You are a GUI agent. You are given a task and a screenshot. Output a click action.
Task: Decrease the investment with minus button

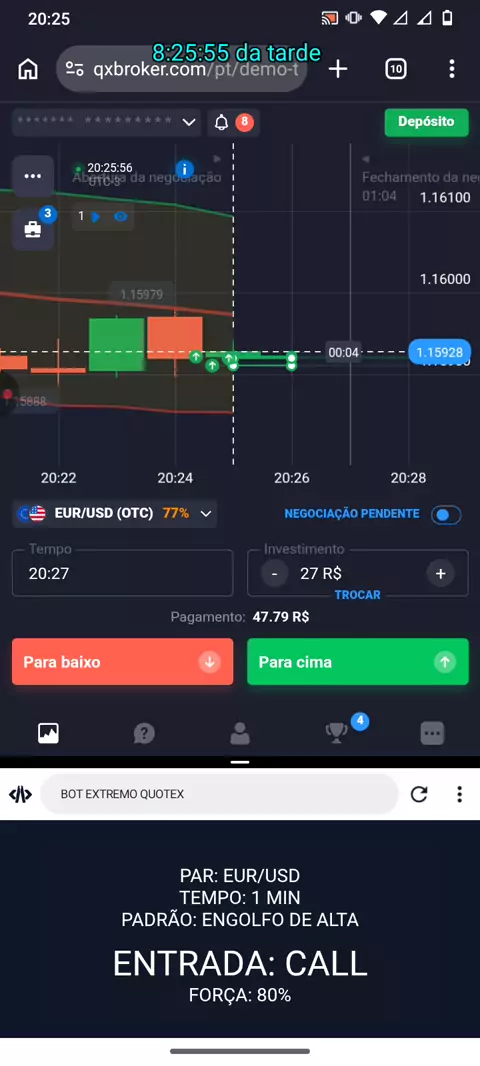(274, 574)
